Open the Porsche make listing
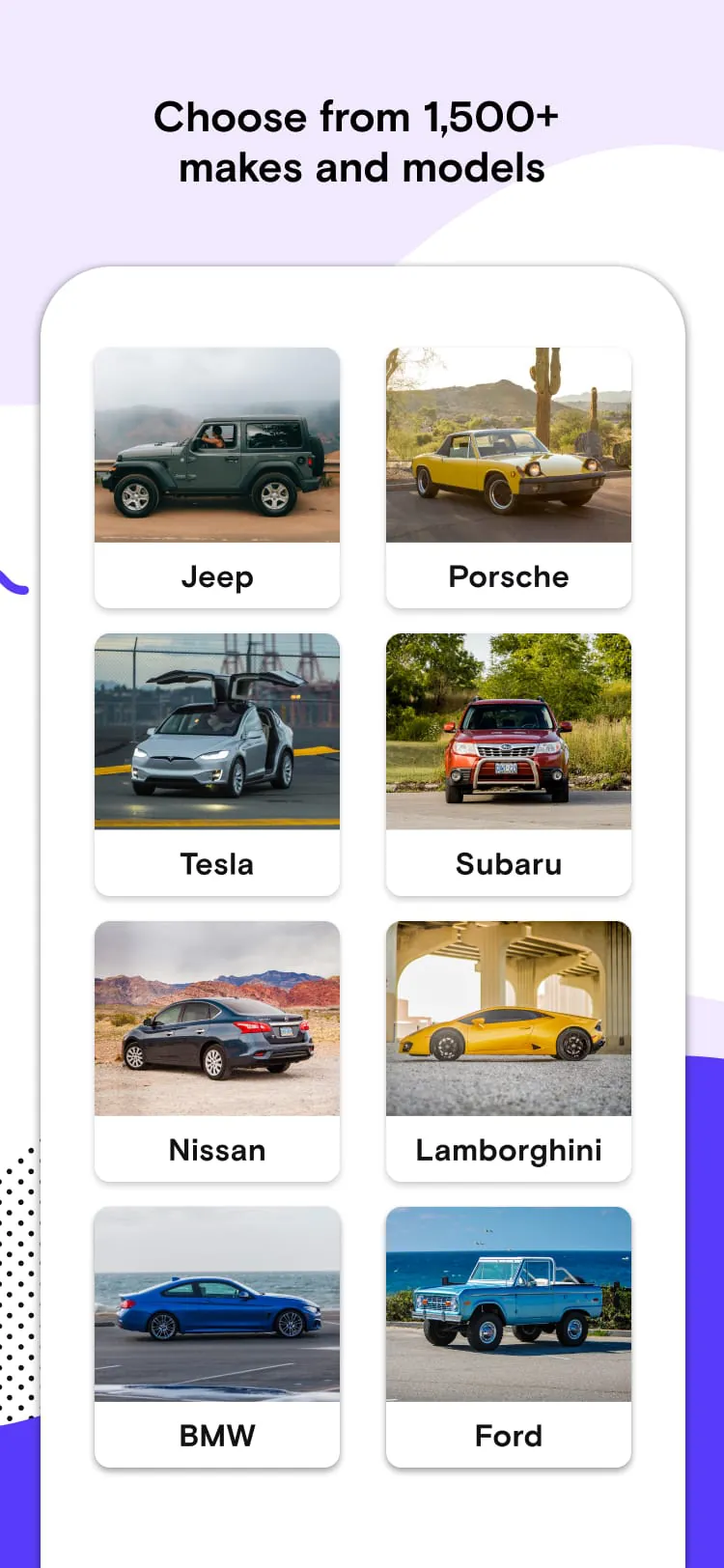724x1568 pixels. (x=509, y=576)
